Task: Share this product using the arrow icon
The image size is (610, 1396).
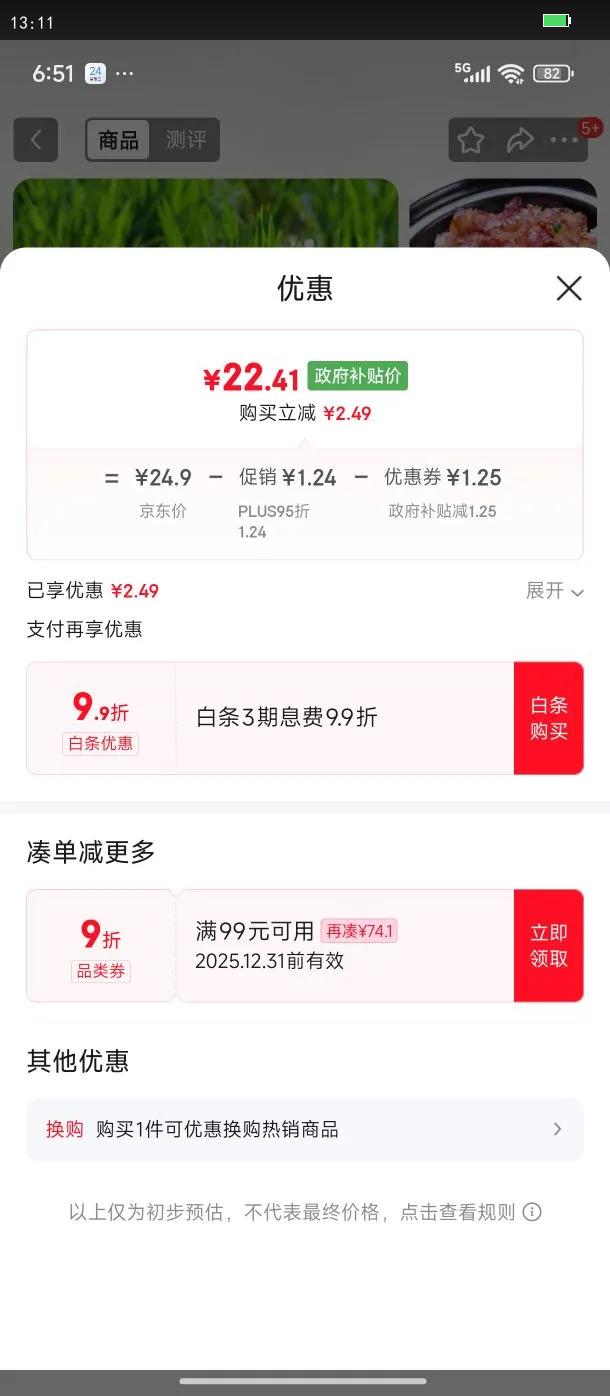Action: pos(519,141)
